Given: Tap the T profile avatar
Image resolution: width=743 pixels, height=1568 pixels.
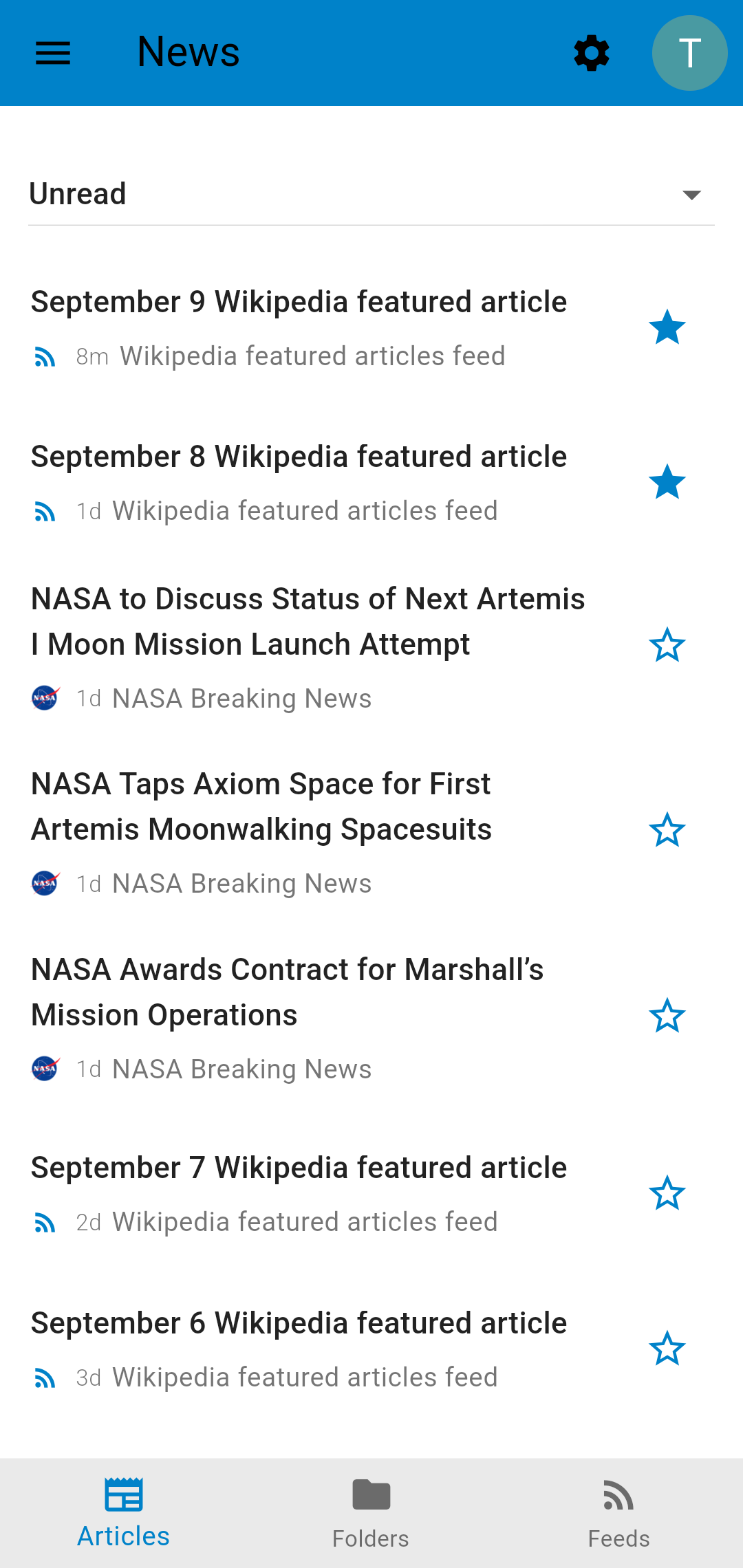Looking at the screenshot, I should tap(689, 53).
